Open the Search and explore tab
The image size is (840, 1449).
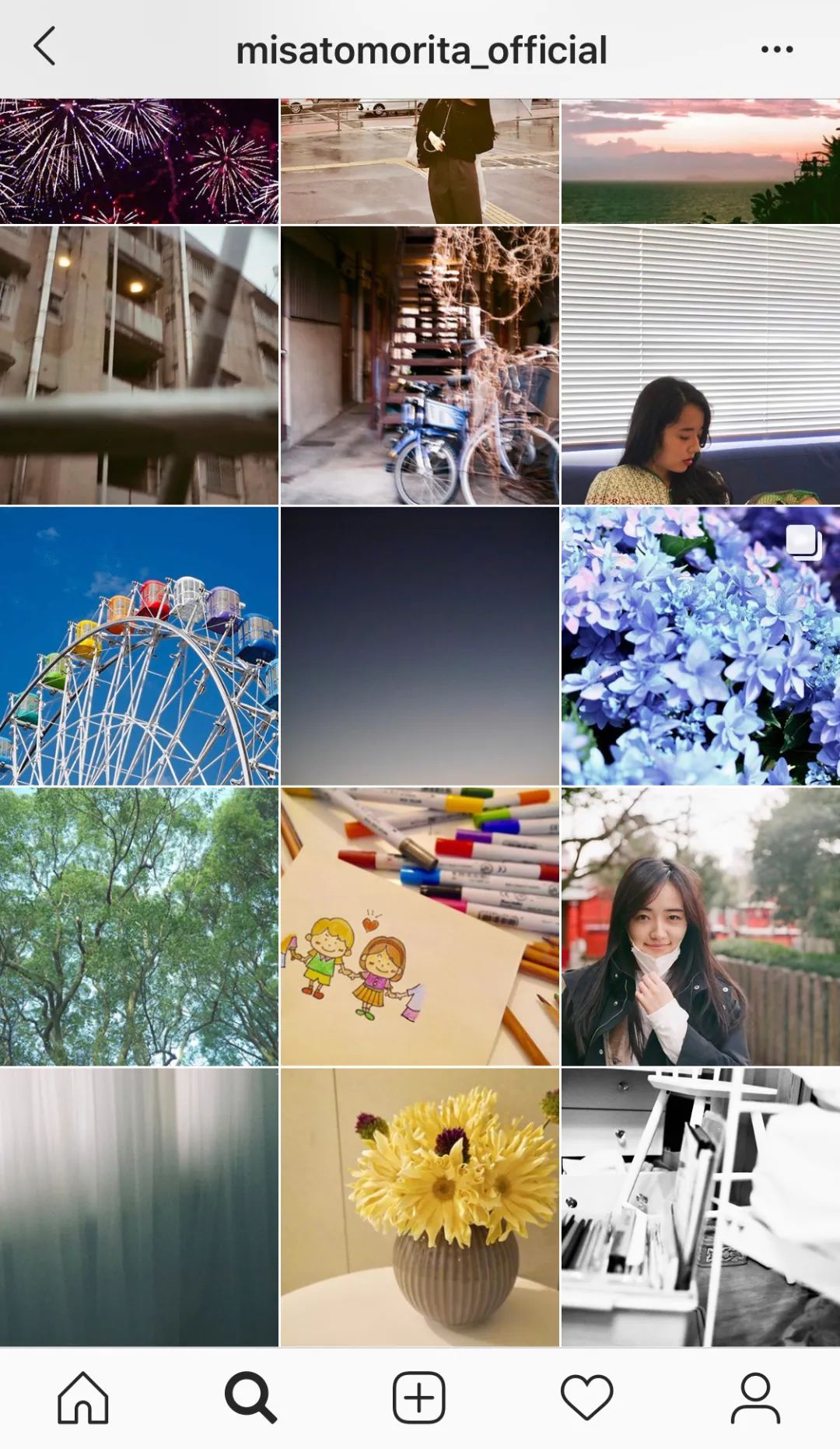point(250,1398)
